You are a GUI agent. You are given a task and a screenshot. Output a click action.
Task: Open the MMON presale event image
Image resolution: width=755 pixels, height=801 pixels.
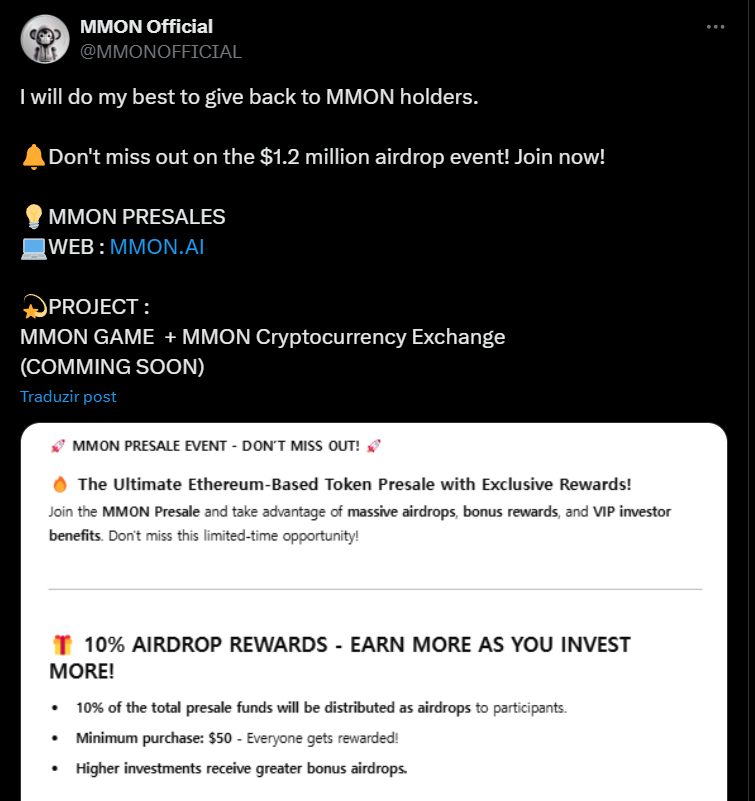(374, 610)
